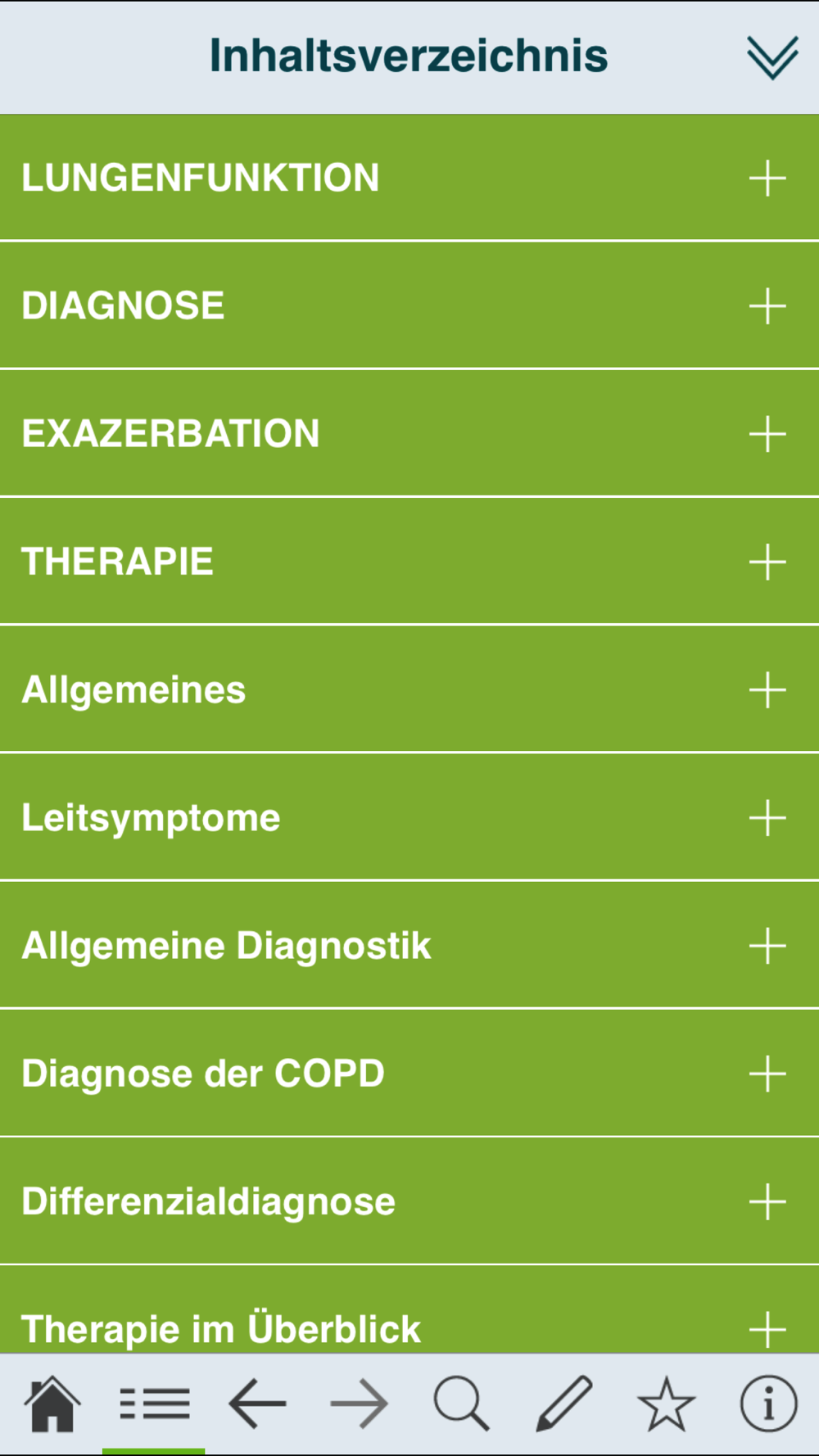The width and height of the screenshot is (819, 1456).
Task: Go to the home screen icon
Action: [x=52, y=1404]
